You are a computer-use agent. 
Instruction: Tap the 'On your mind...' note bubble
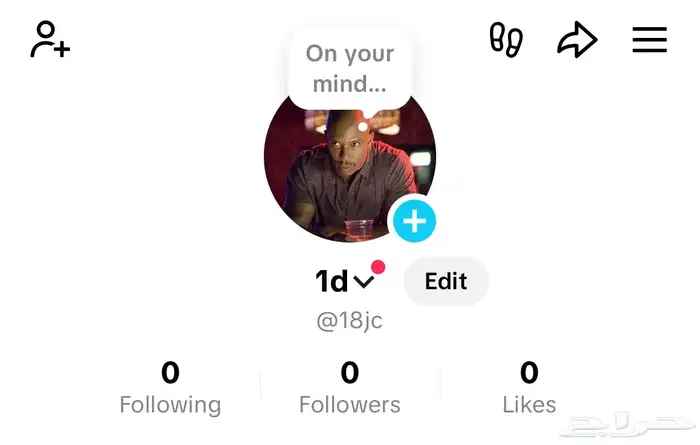(349, 68)
